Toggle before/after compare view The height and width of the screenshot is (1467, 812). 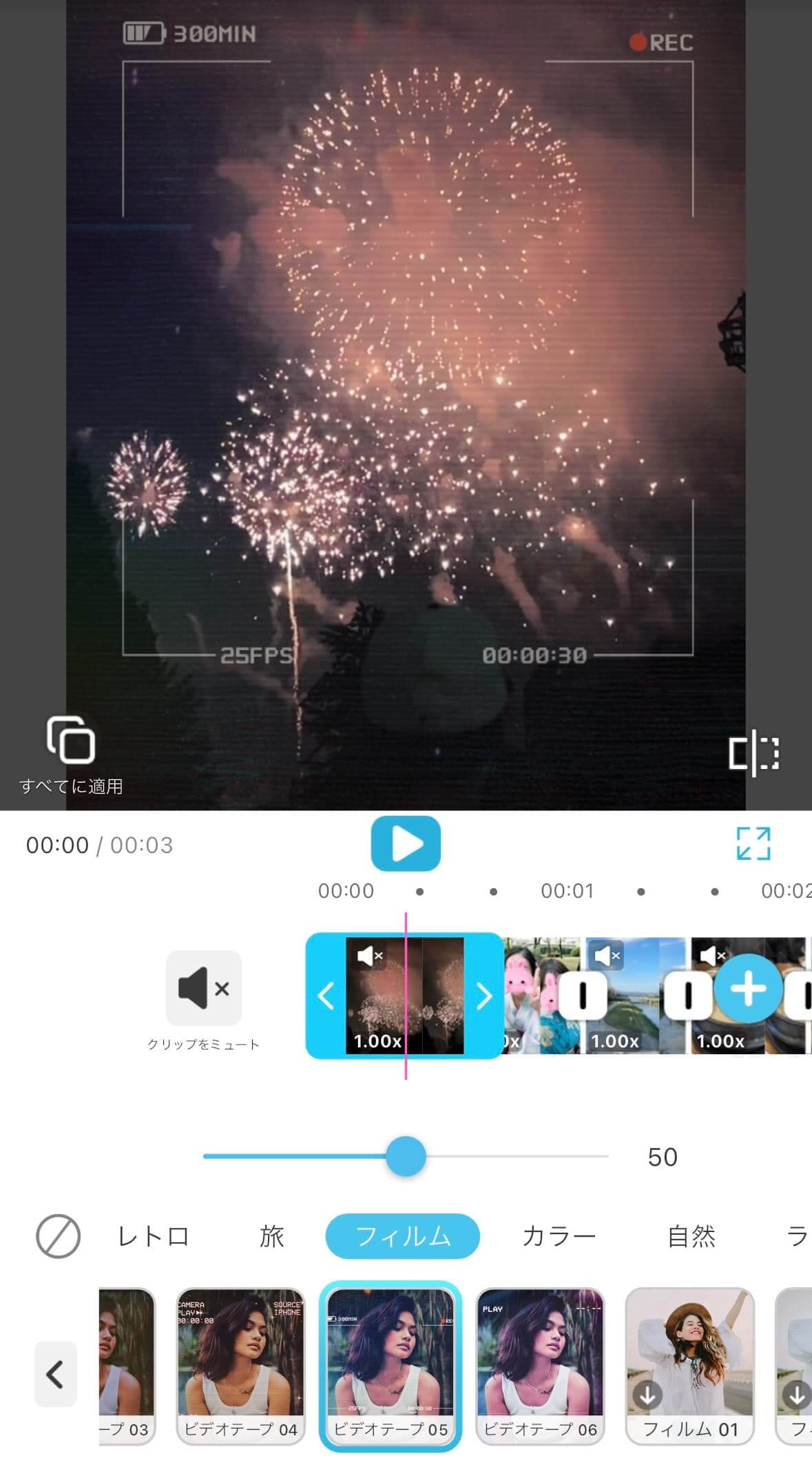coord(753,752)
